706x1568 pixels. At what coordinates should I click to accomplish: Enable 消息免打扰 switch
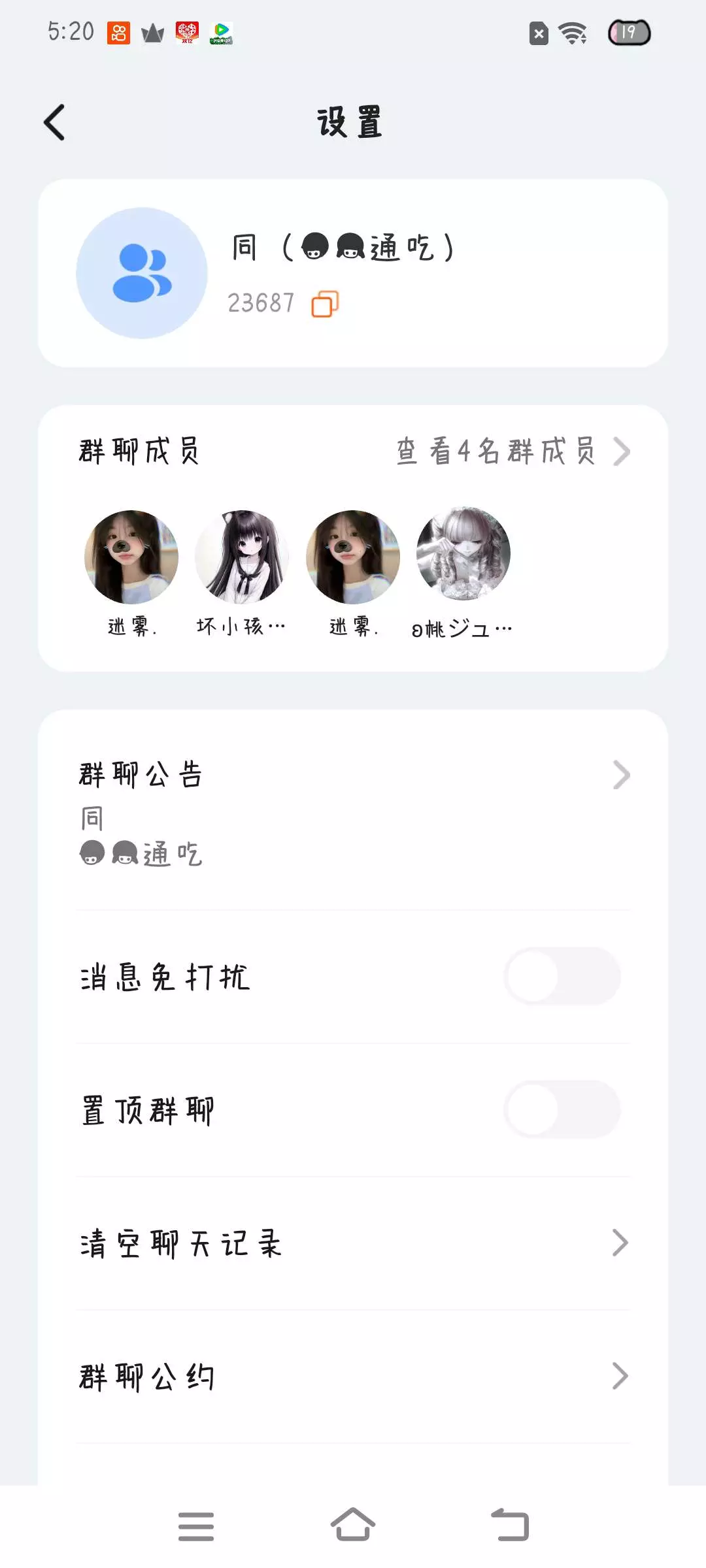[x=562, y=976]
